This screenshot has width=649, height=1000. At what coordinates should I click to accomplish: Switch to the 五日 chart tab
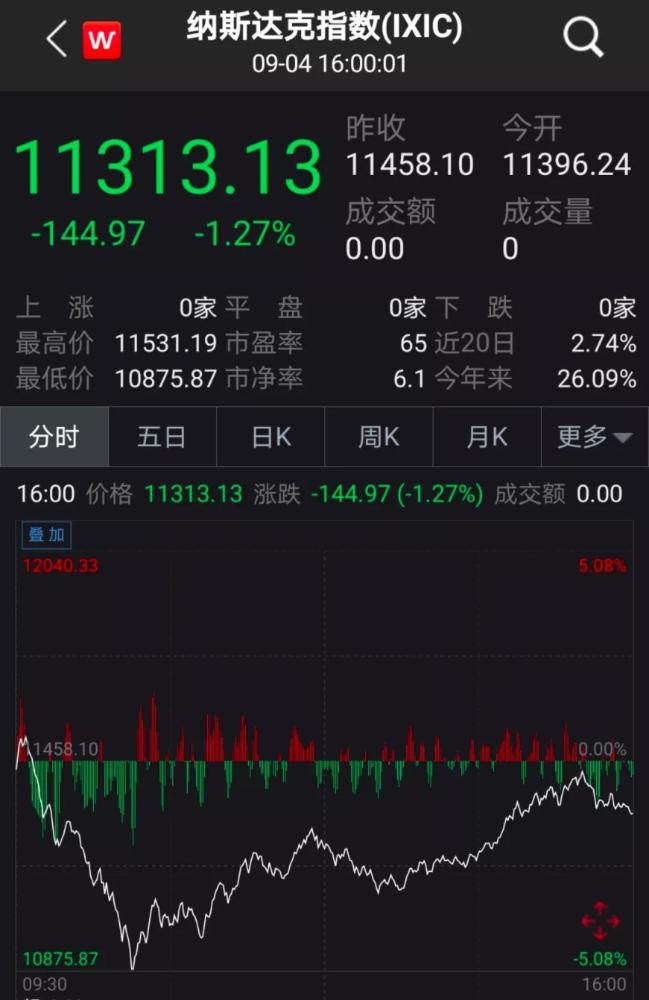pos(162,437)
